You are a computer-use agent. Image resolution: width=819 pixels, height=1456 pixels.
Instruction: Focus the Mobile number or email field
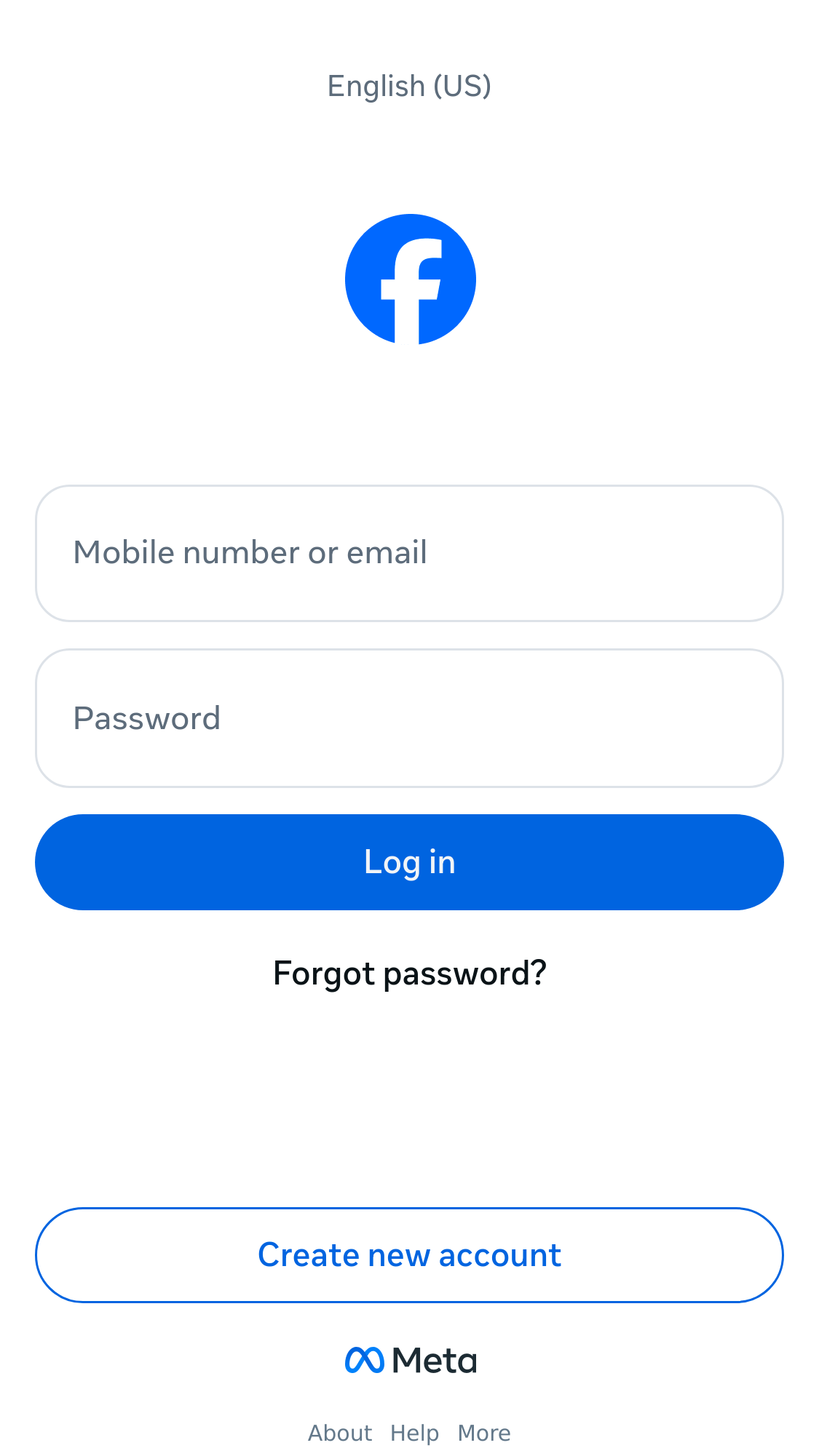(x=409, y=553)
